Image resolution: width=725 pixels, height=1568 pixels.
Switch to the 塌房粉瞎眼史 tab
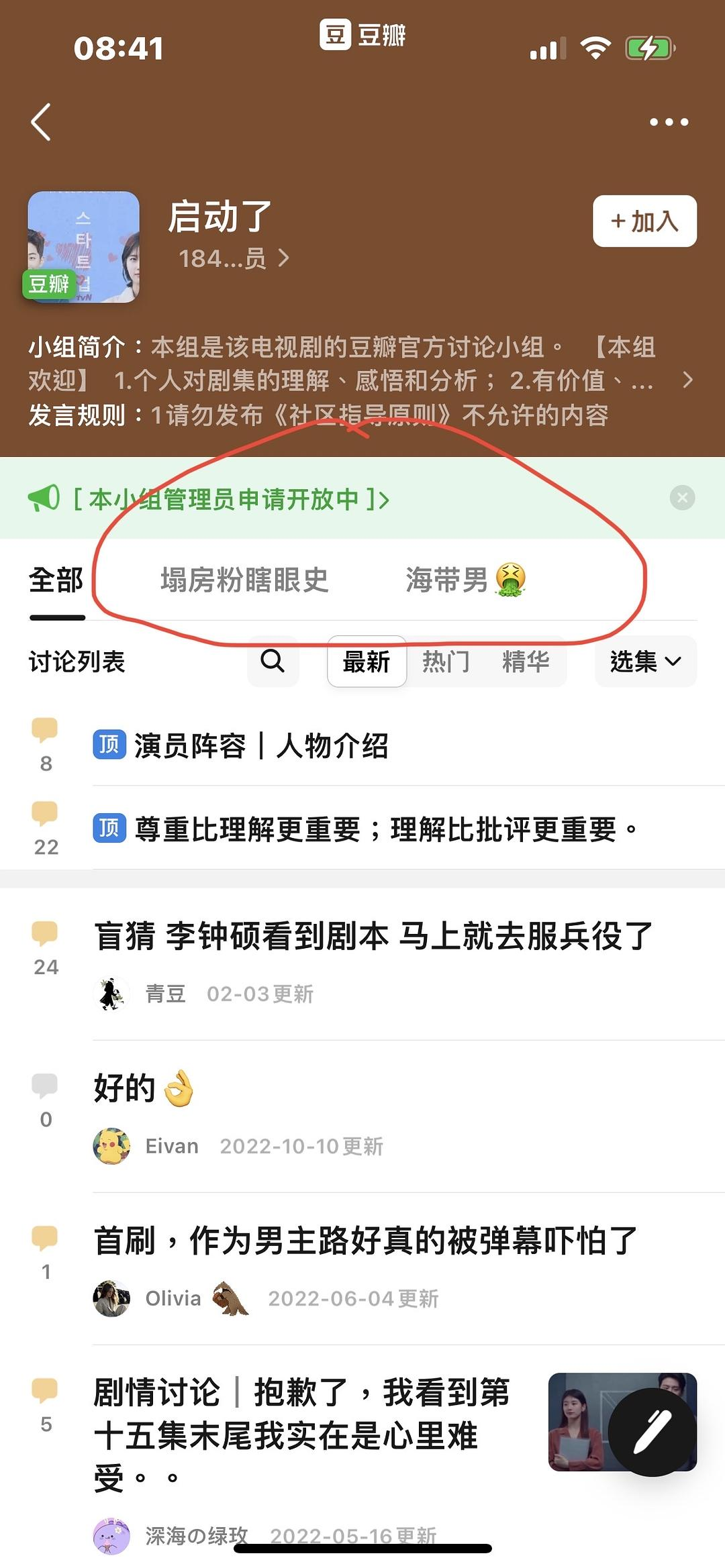(x=244, y=580)
